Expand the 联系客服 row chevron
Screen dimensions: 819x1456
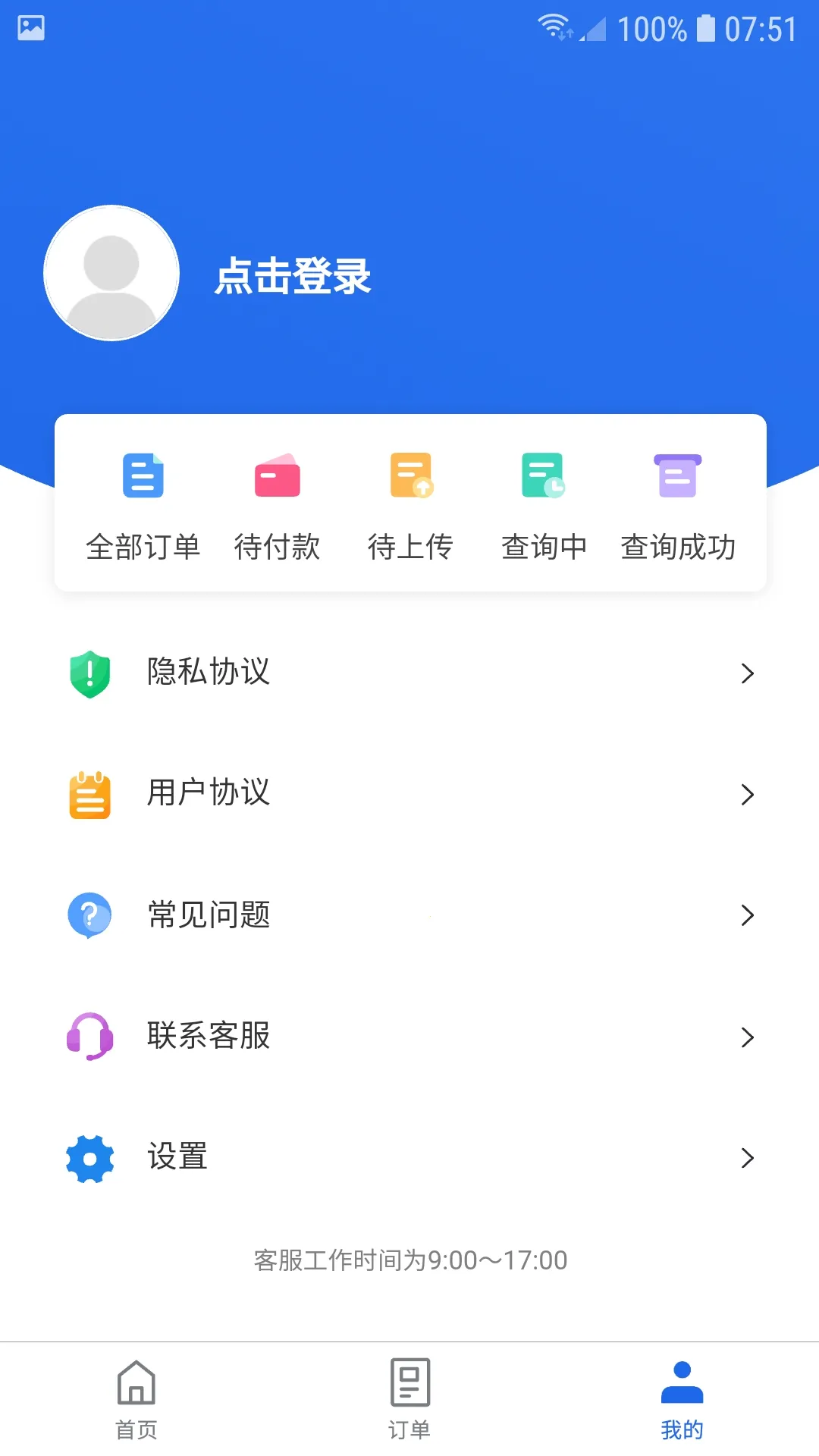[x=748, y=1037]
